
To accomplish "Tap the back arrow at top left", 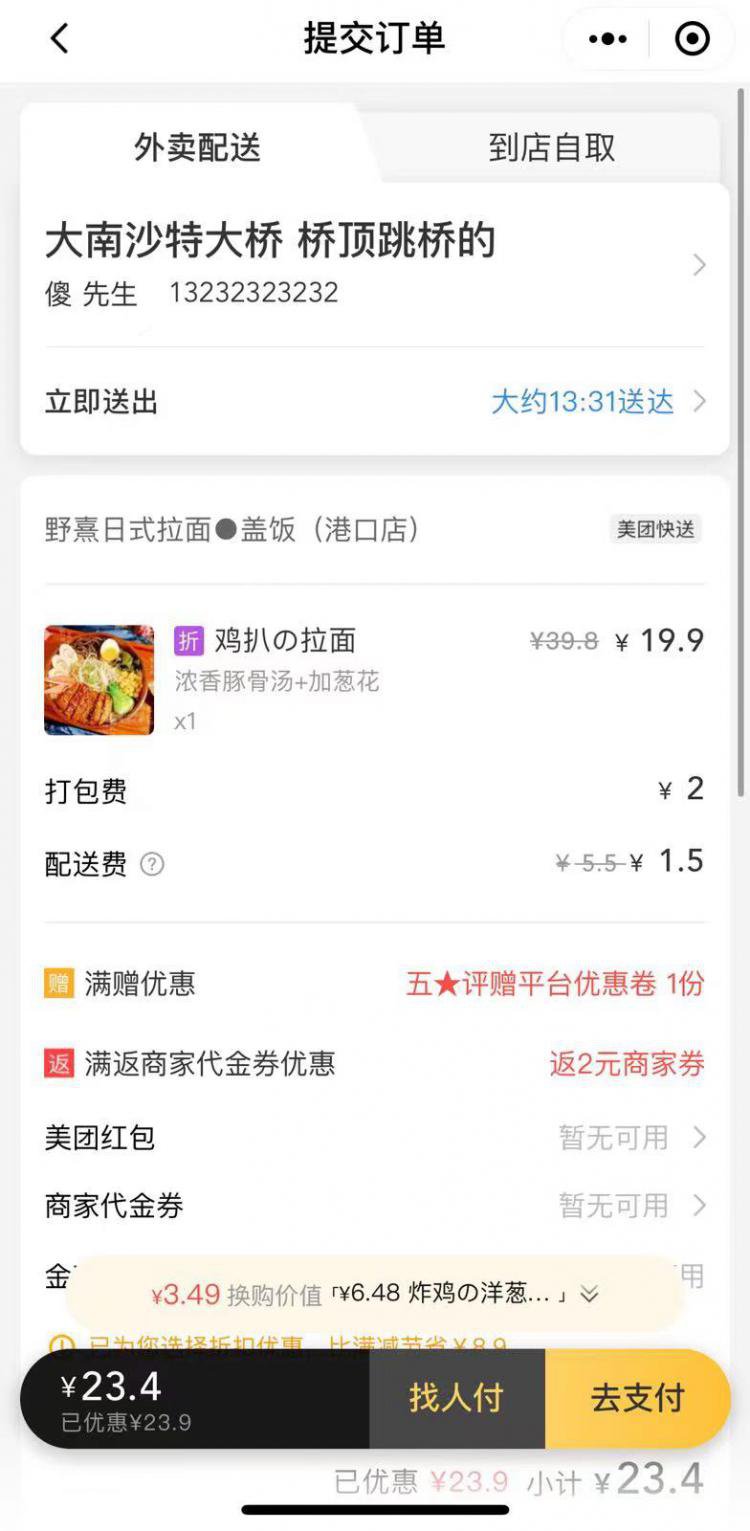I will click(x=58, y=39).
